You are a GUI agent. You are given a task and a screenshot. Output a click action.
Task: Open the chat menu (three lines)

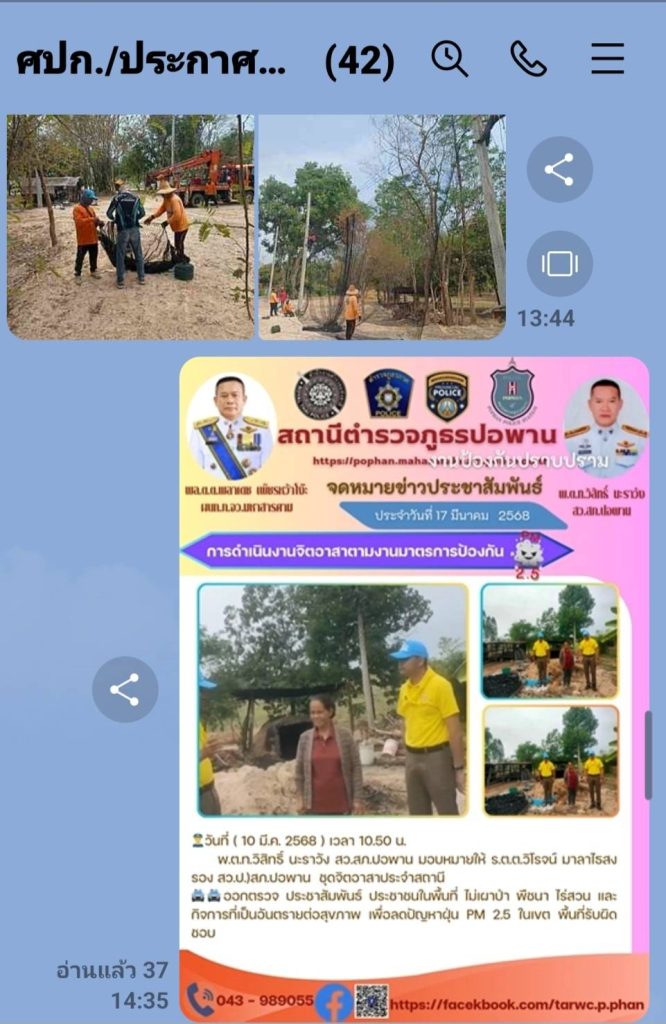tap(607, 60)
